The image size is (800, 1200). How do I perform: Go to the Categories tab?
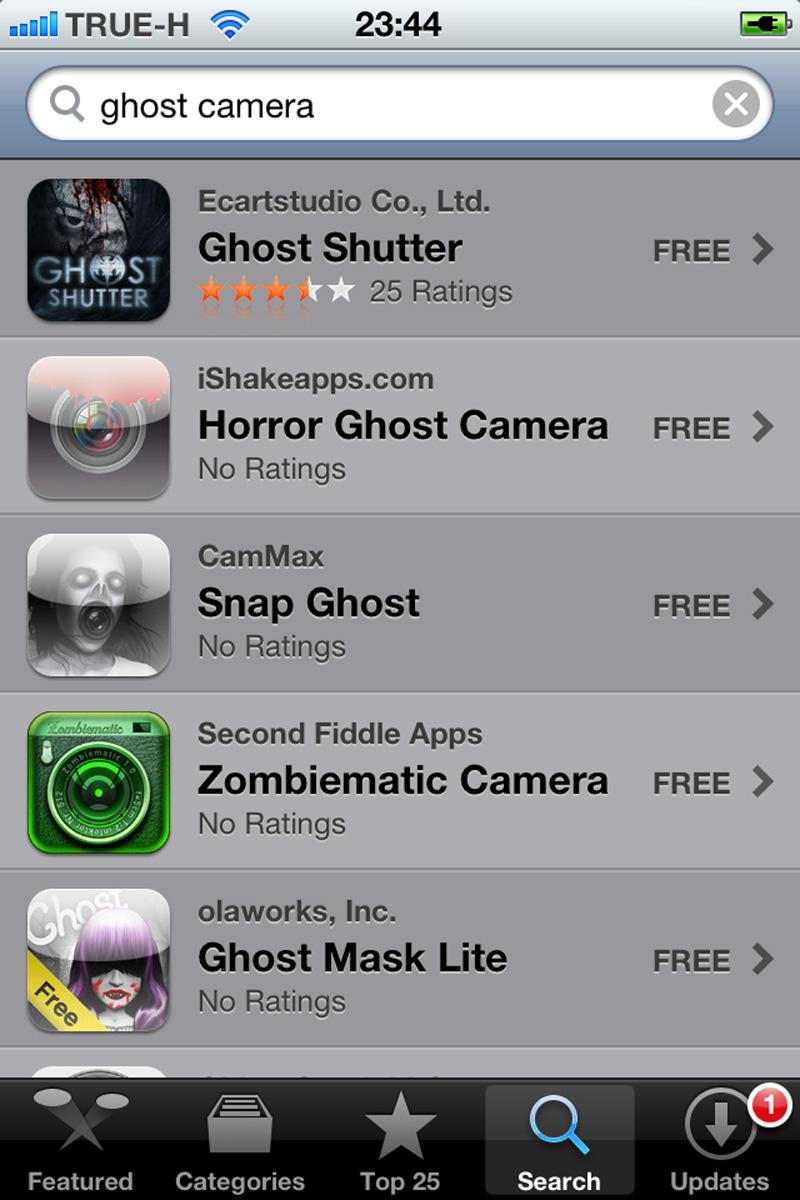click(240, 1140)
